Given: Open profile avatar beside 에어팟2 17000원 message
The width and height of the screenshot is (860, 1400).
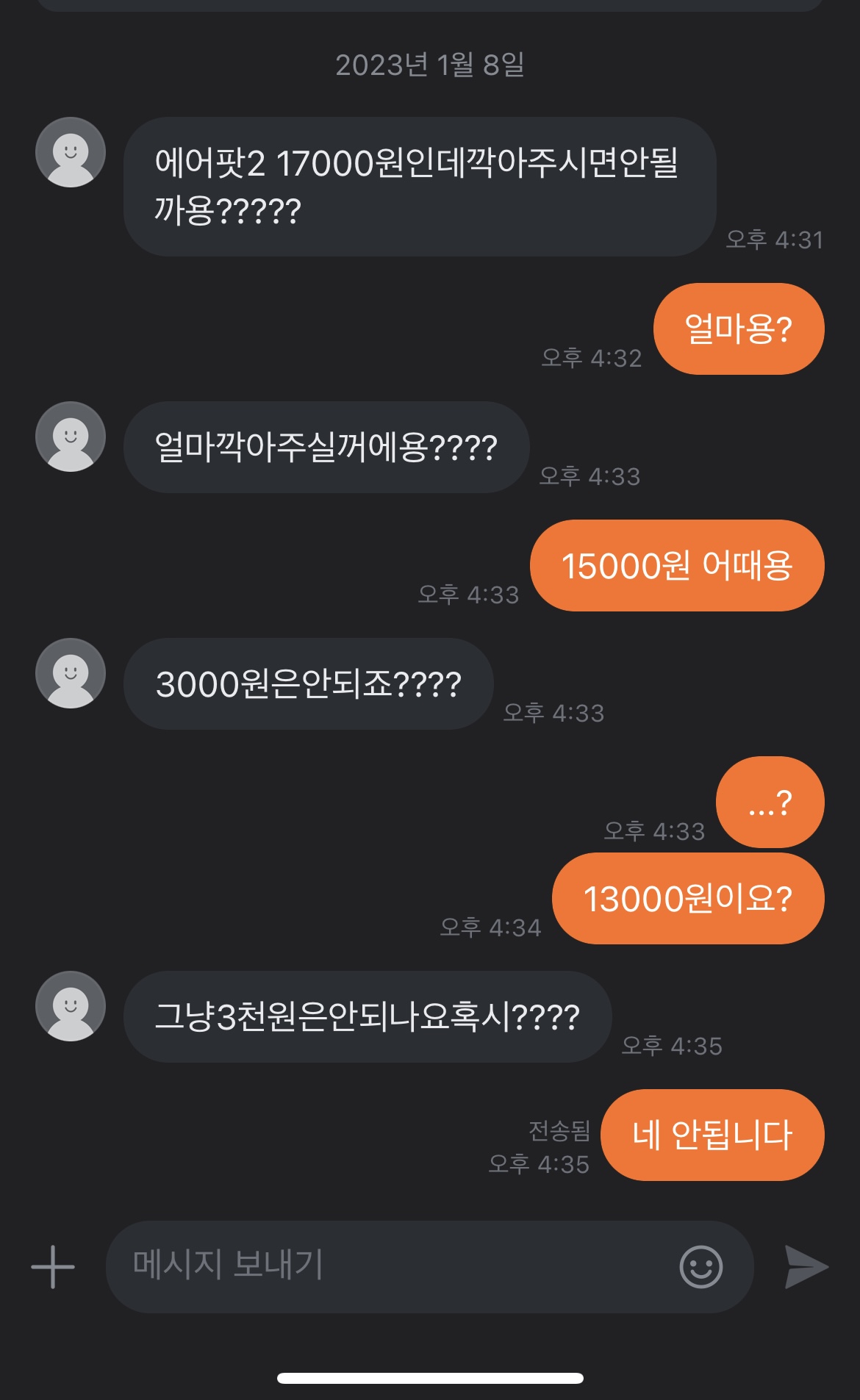Looking at the screenshot, I should 71,152.
